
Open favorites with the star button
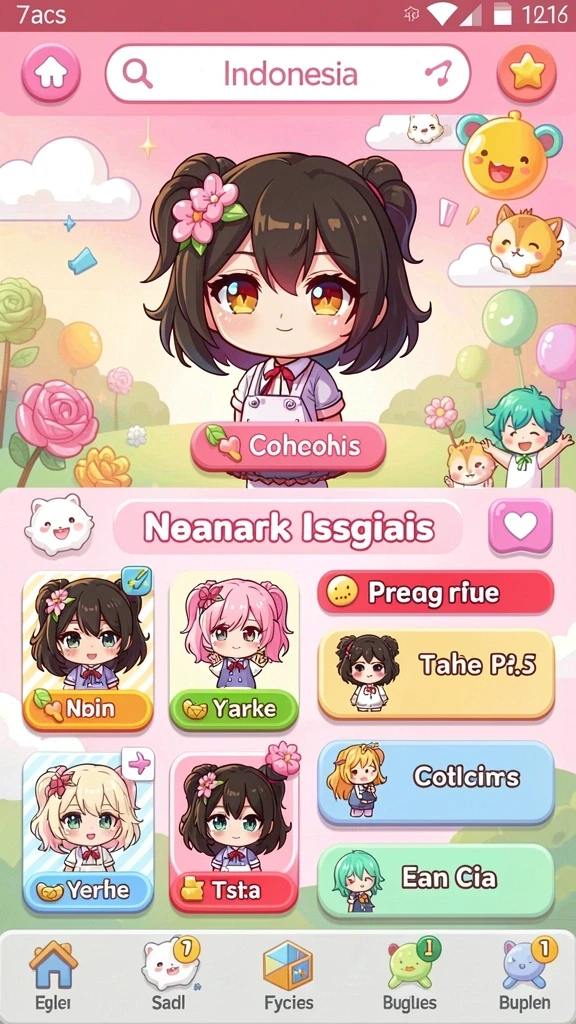526,73
